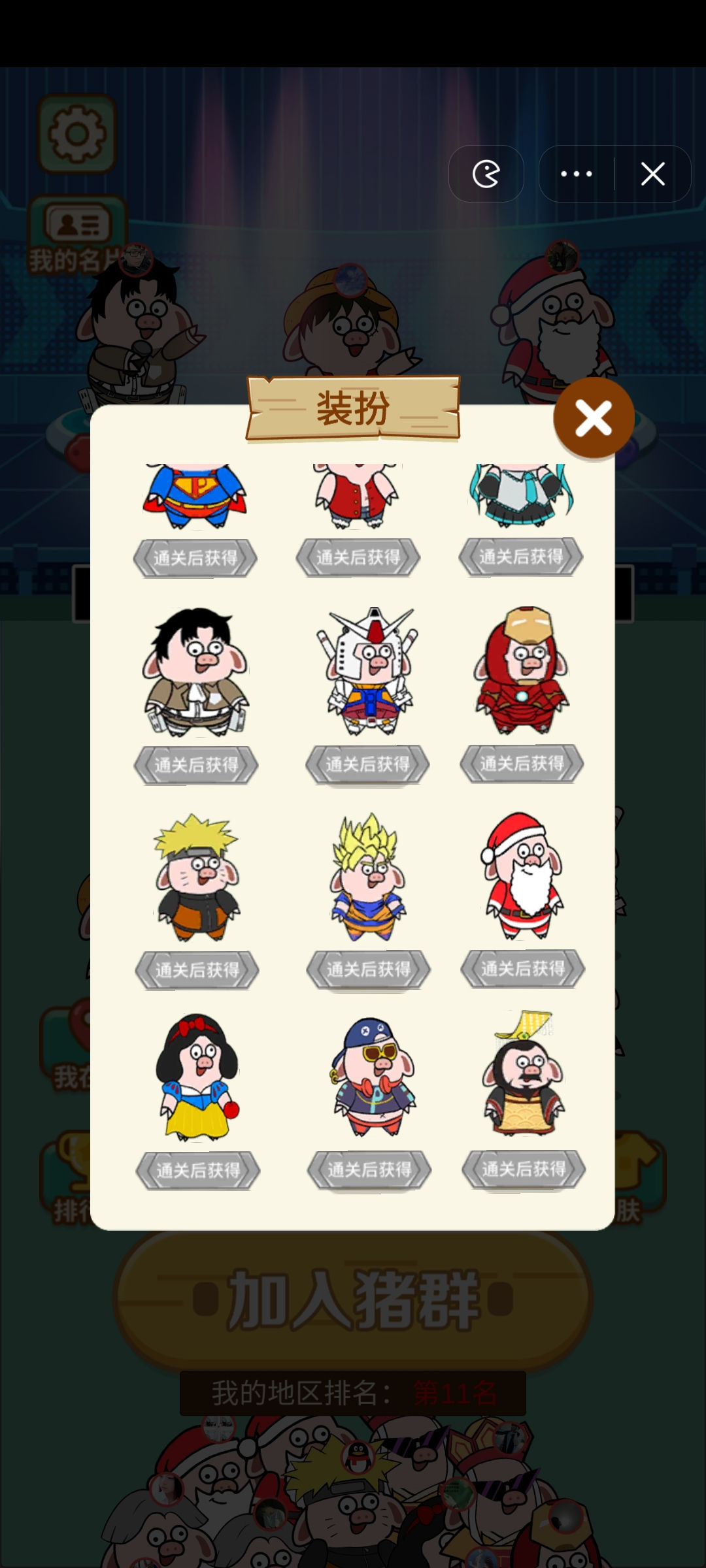Open the mini-program three-dot menu
706x1568 pixels.
[x=575, y=173]
